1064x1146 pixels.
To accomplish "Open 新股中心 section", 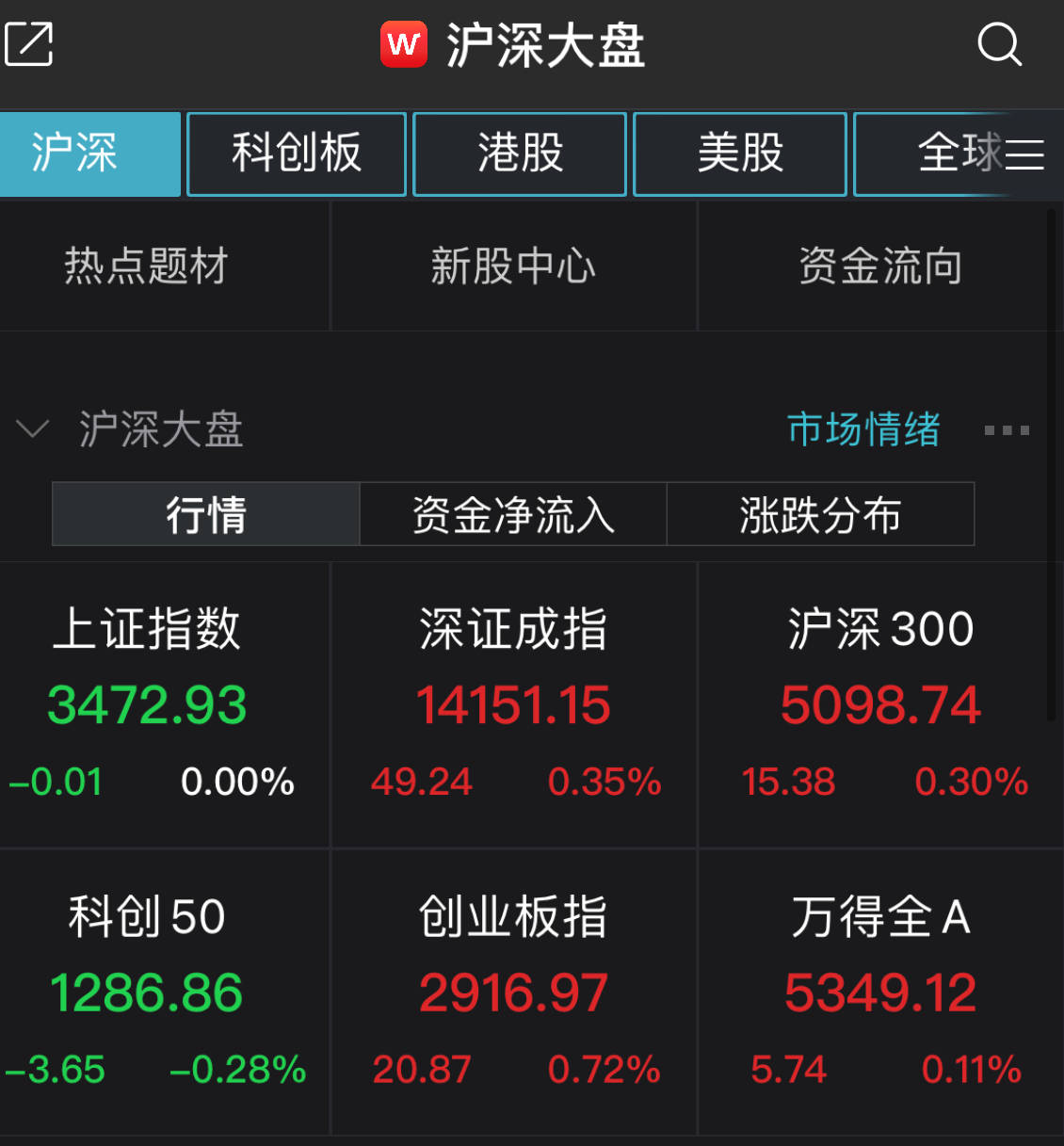I will point(513,266).
